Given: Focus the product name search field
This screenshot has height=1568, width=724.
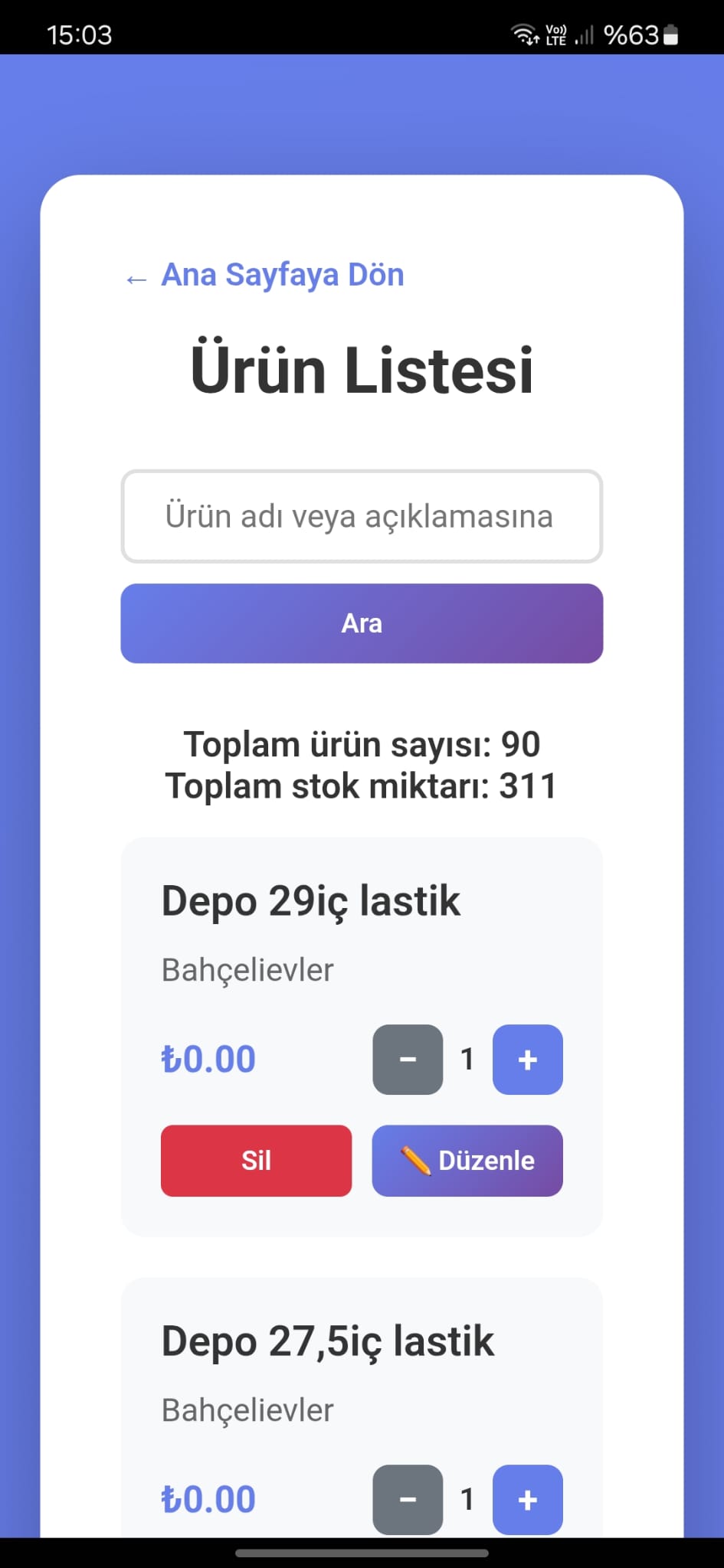Looking at the screenshot, I should click(x=362, y=516).
